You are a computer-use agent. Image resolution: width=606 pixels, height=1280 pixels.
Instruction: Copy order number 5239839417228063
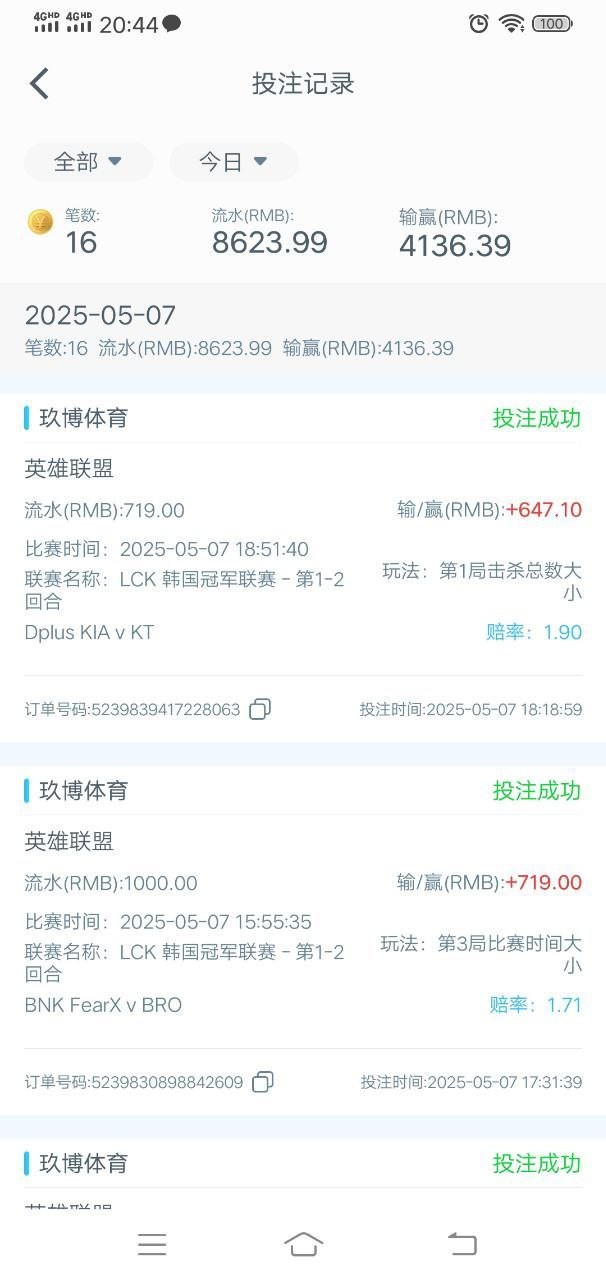pos(260,709)
